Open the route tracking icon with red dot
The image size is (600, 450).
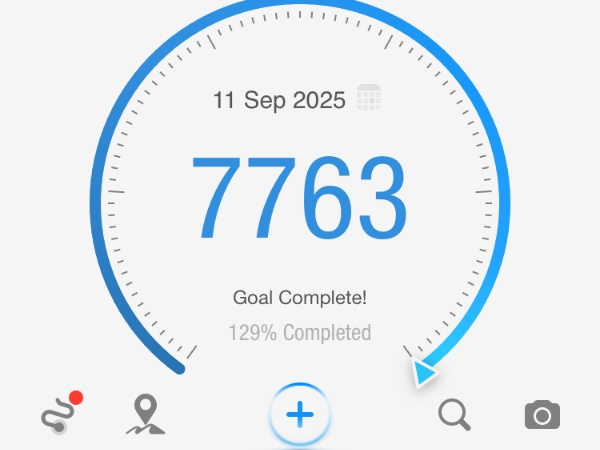pyautogui.click(x=59, y=414)
